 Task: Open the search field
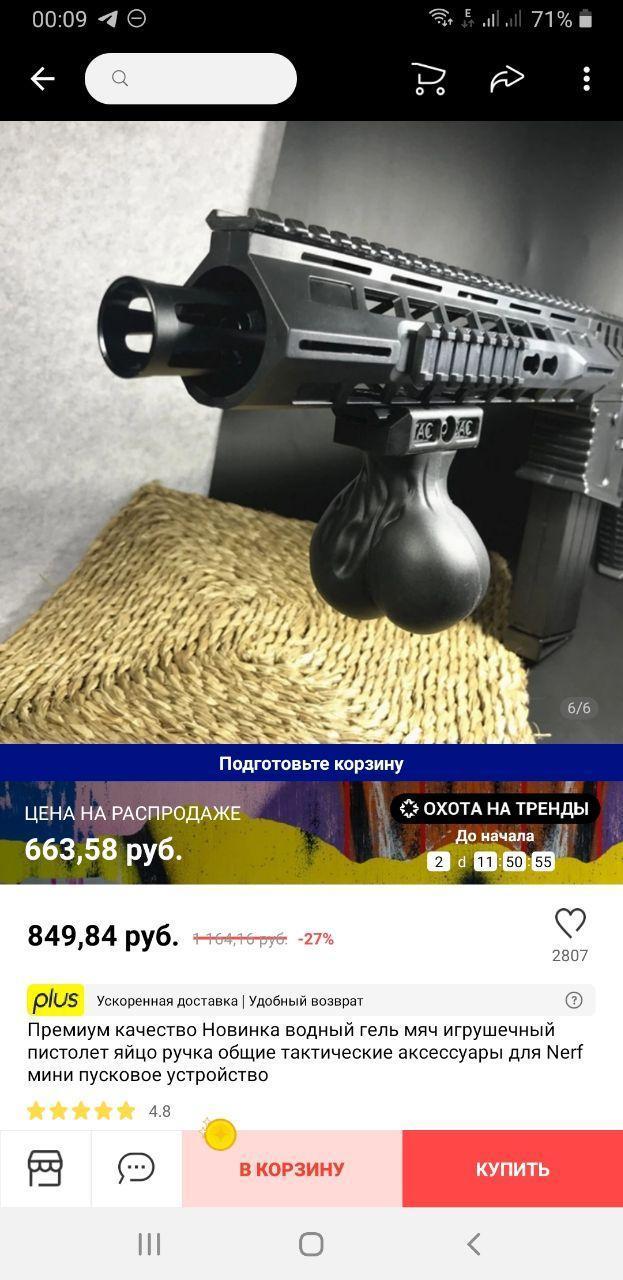click(x=190, y=79)
